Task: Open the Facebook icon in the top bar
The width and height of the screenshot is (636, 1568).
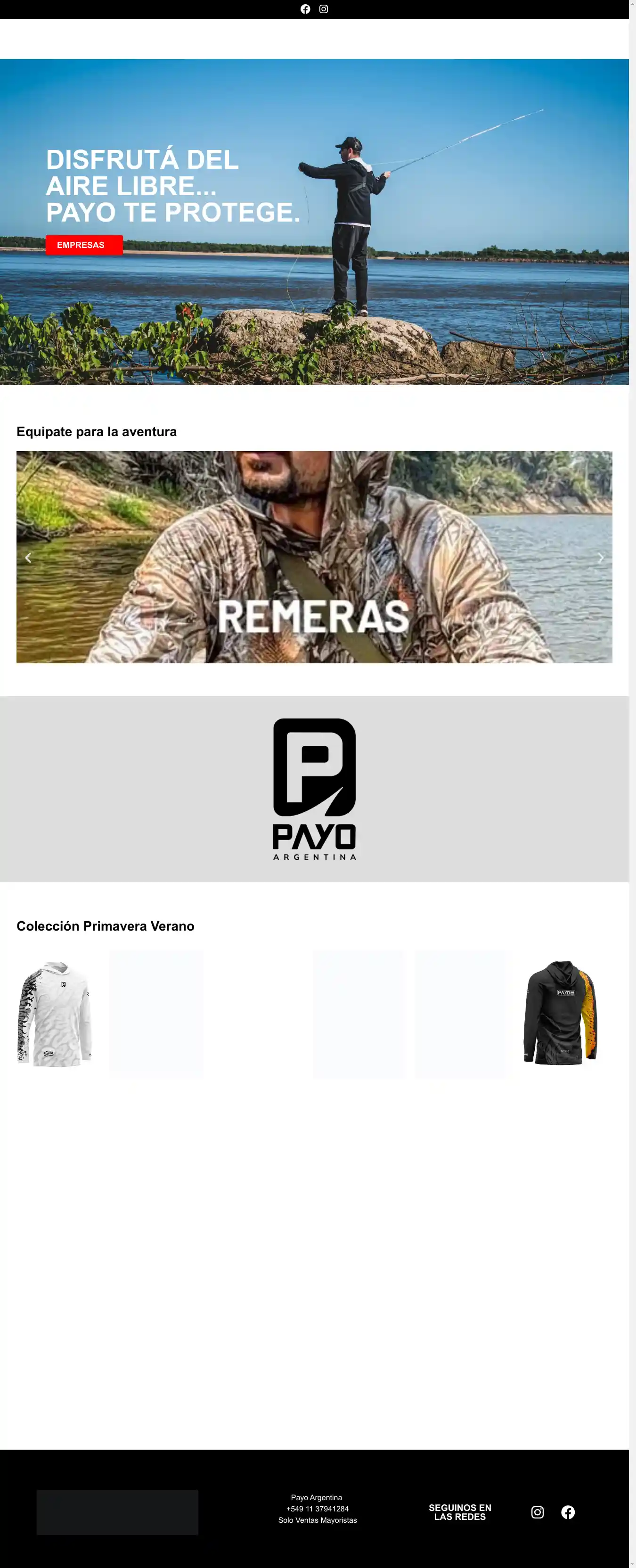Action: click(x=305, y=9)
